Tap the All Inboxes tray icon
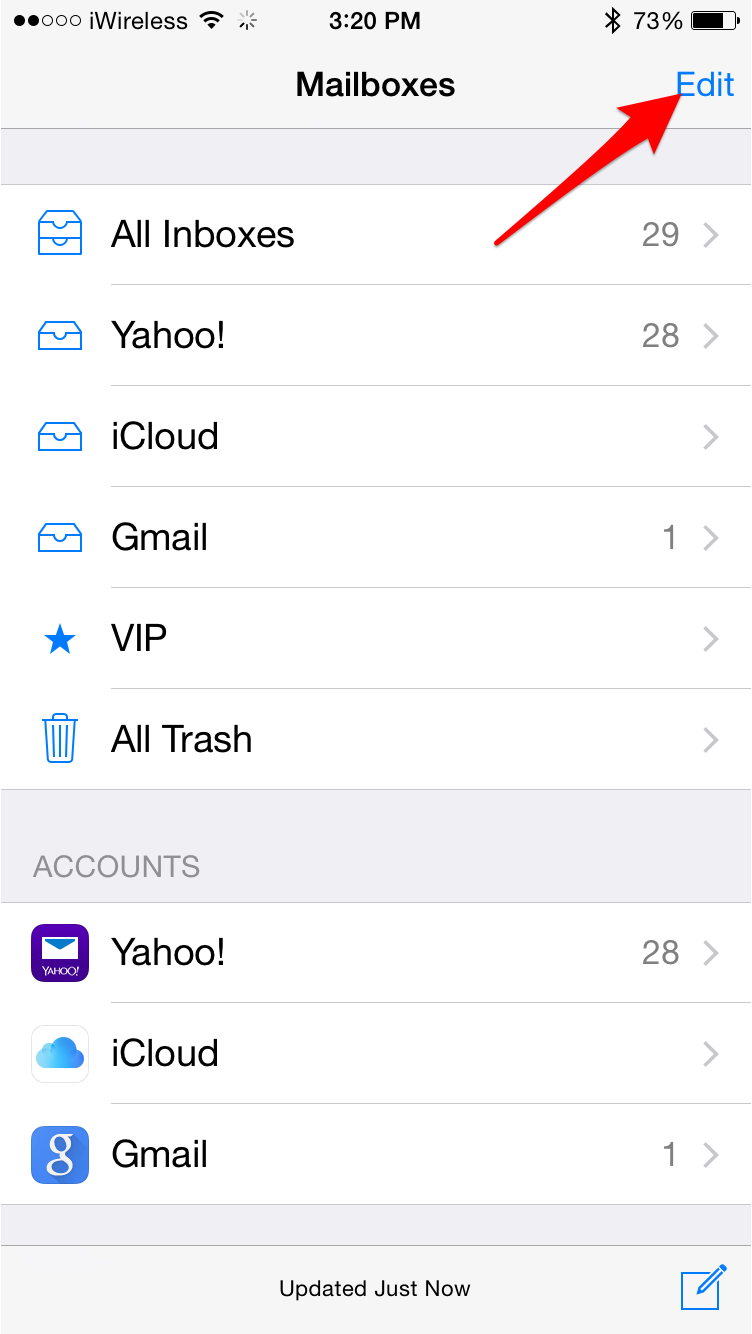 [x=60, y=233]
